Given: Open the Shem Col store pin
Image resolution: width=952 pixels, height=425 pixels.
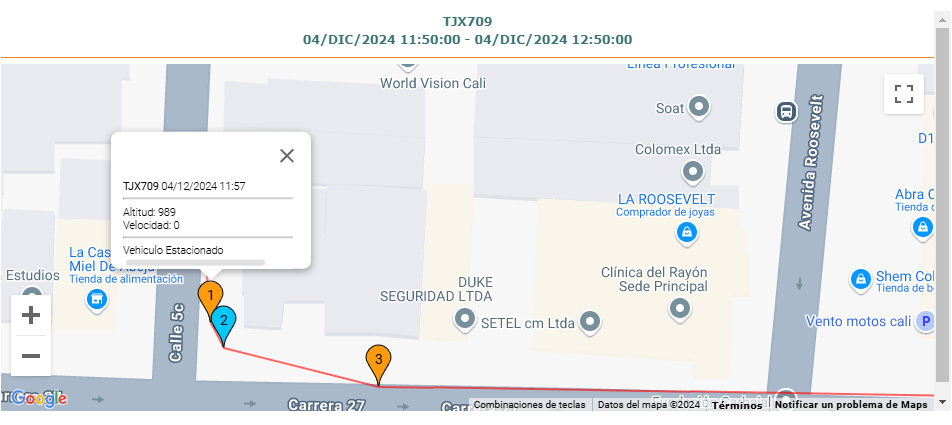Looking at the screenshot, I should coord(860,277).
